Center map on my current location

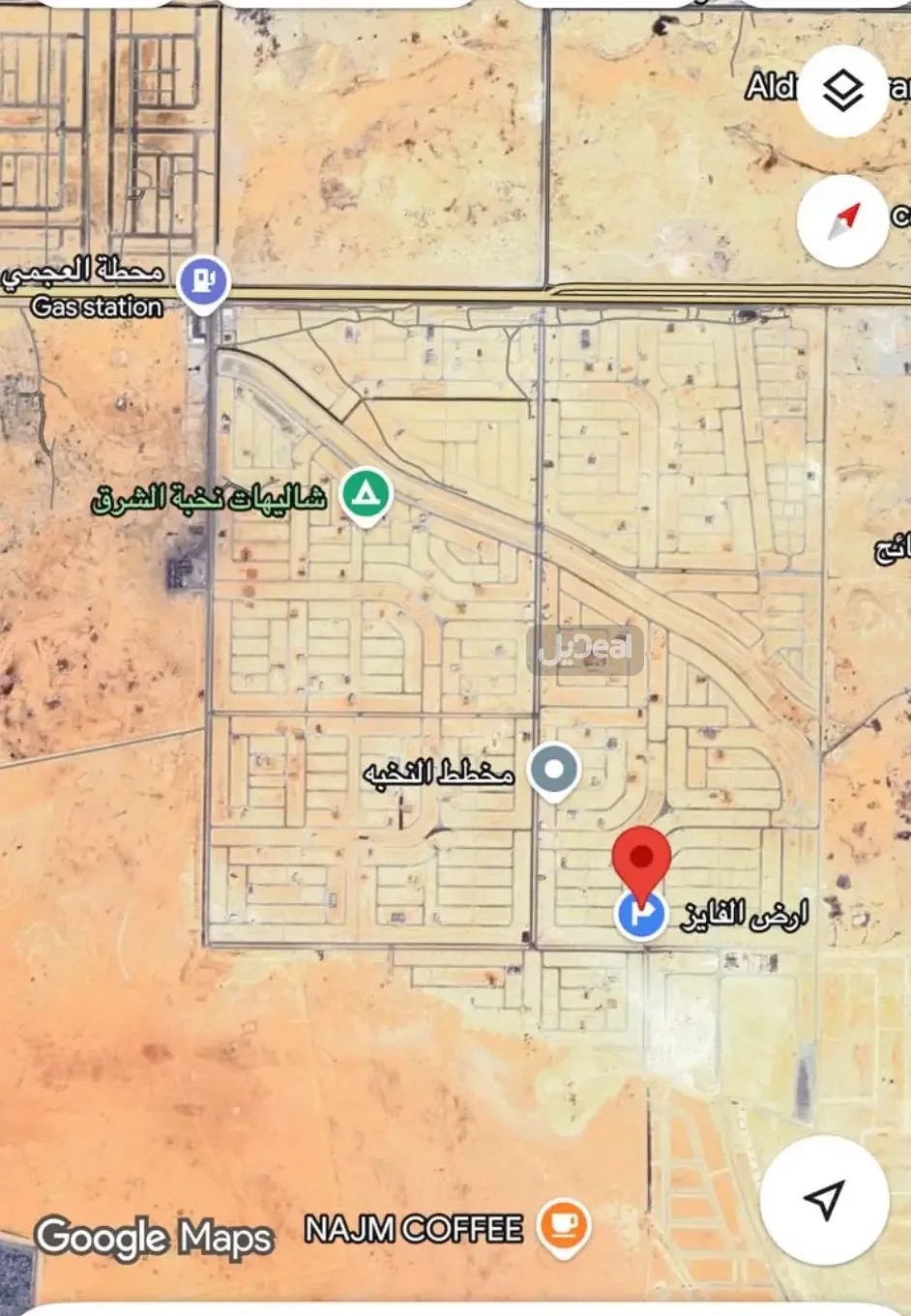coord(824,1200)
